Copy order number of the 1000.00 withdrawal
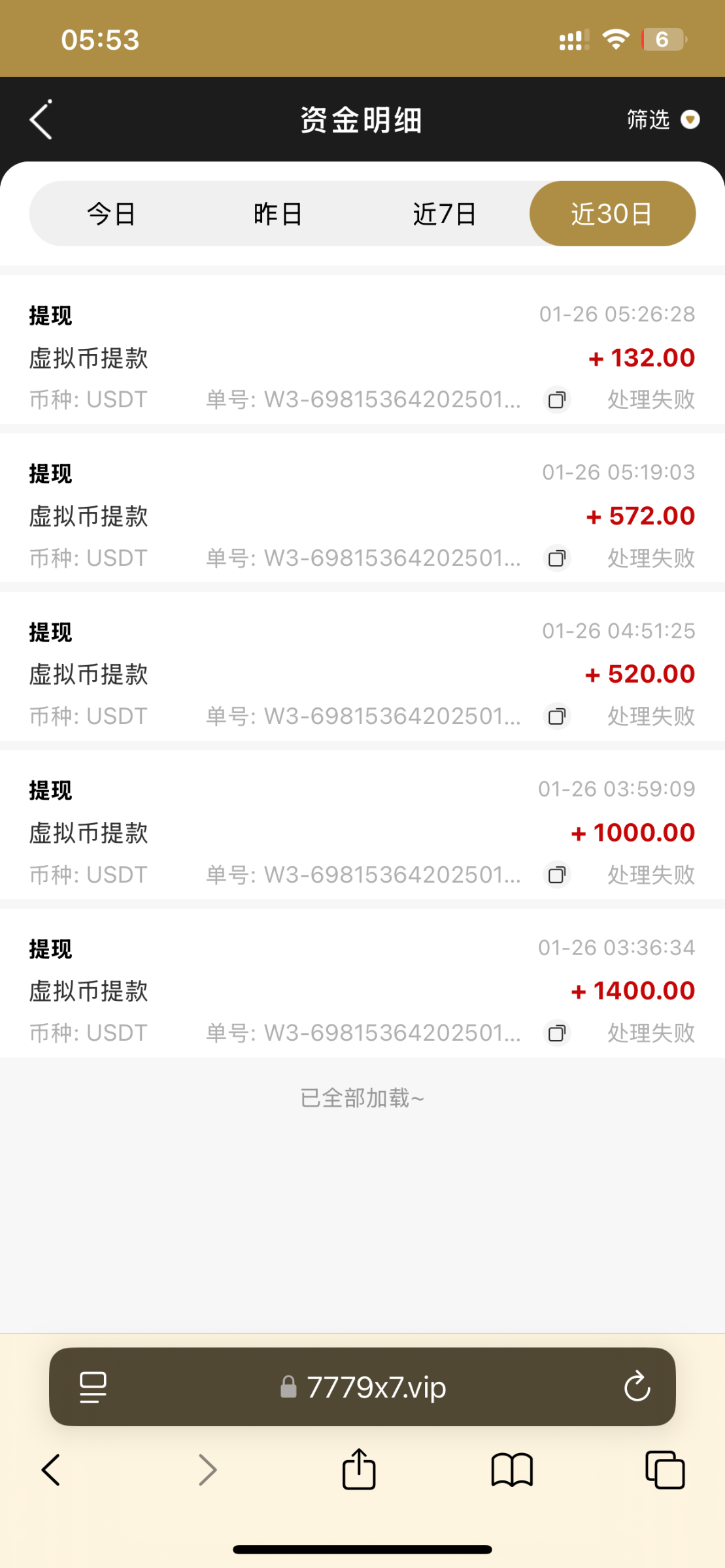Viewport: 725px width, 1568px height. click(x=557, y=875)
